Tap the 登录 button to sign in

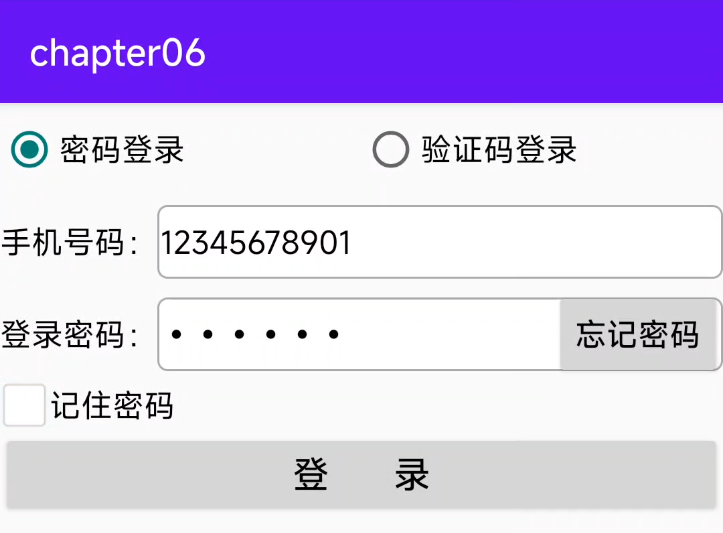coord(361,475)
